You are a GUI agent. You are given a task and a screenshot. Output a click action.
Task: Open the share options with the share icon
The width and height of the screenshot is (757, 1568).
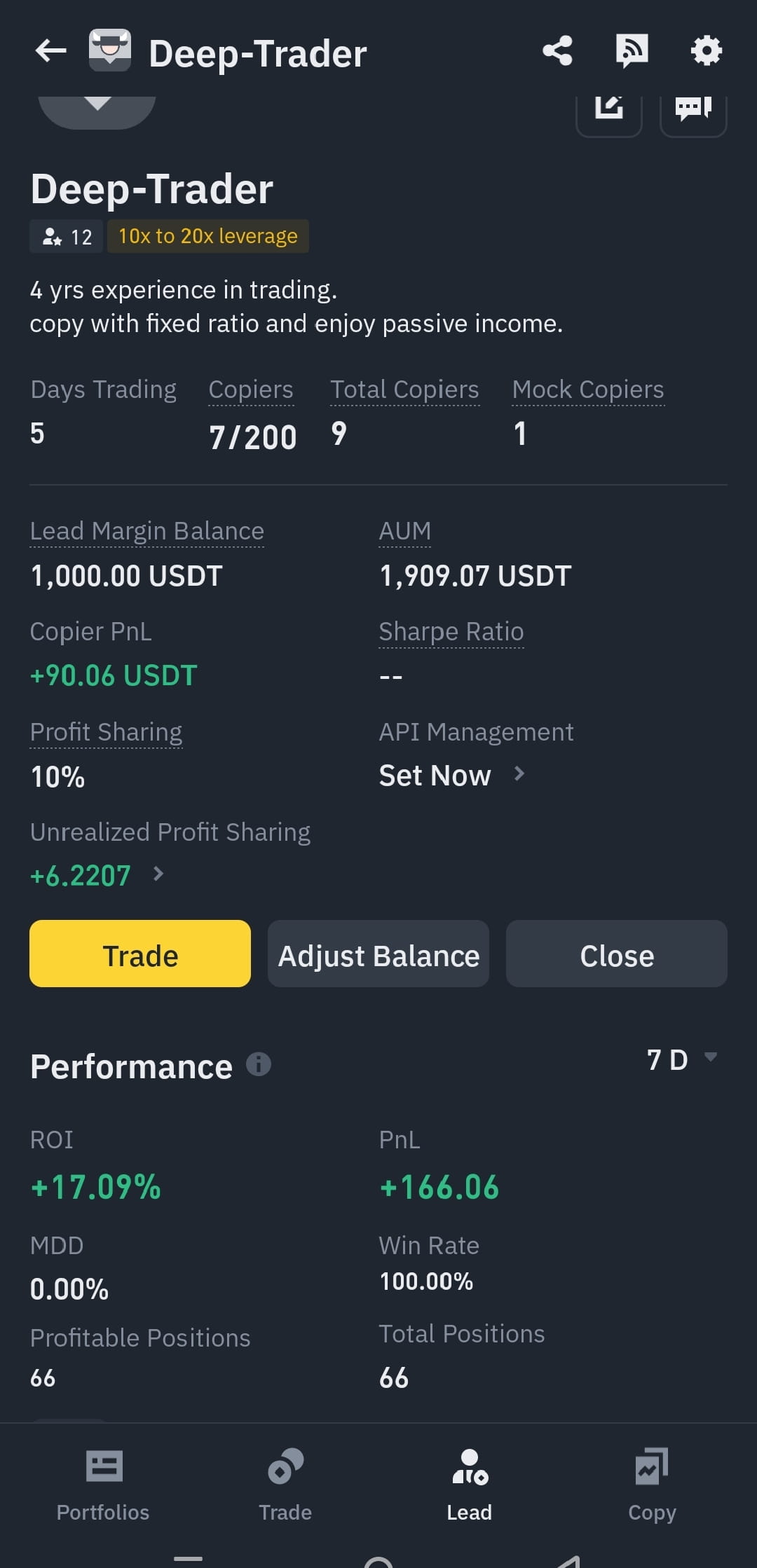pos(557,50)
